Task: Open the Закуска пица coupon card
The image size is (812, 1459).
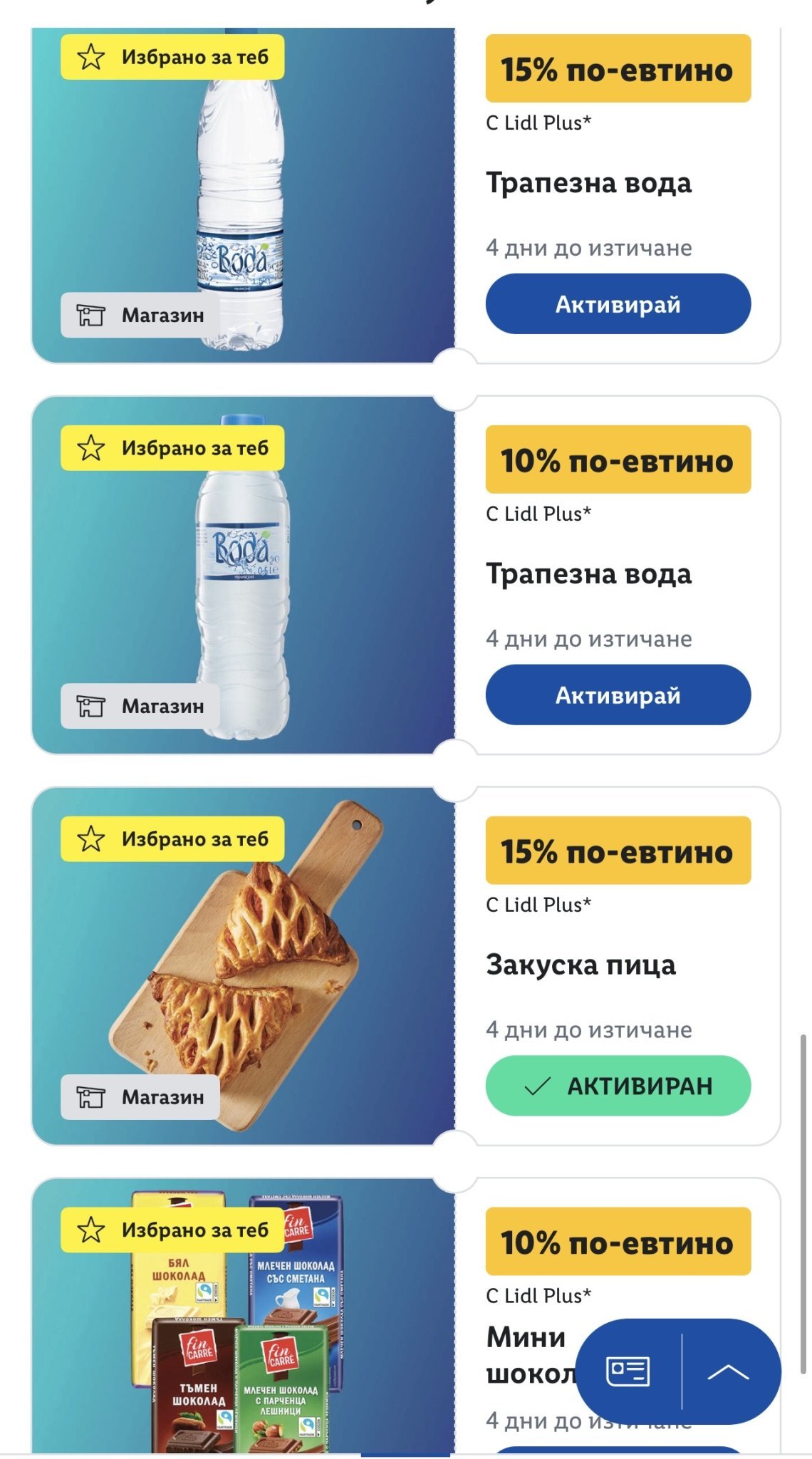Action: pyautogui.click(x=581, y=965)
